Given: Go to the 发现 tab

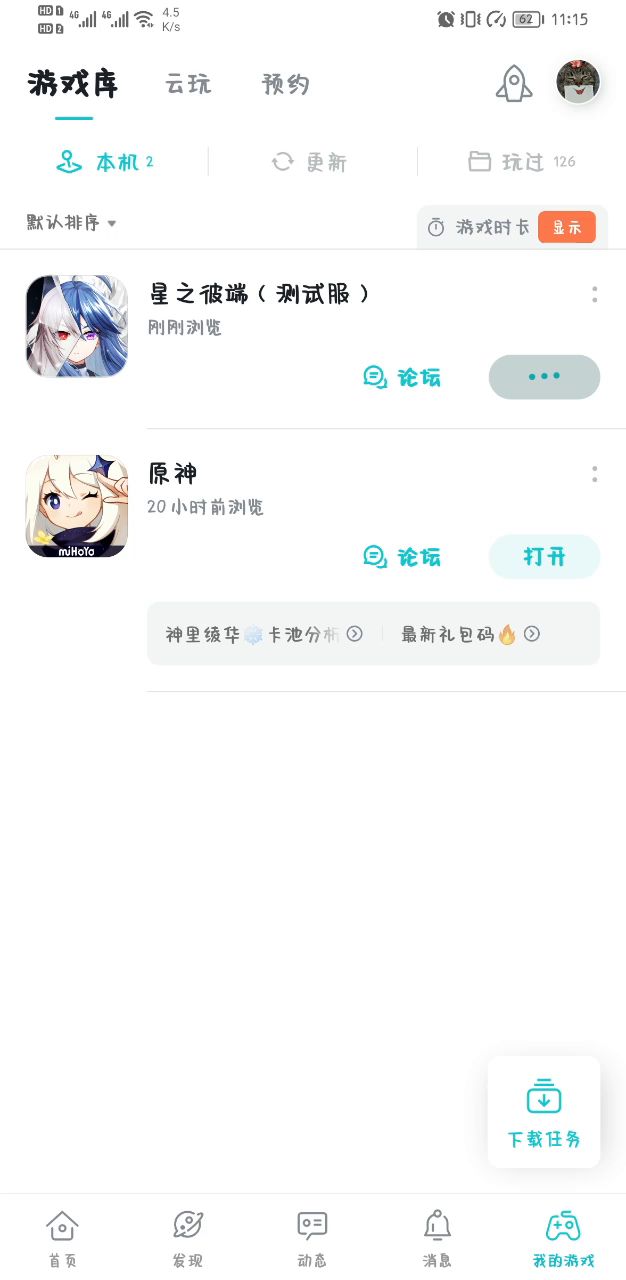Looking at the screenshot, I should point(187,1238).
